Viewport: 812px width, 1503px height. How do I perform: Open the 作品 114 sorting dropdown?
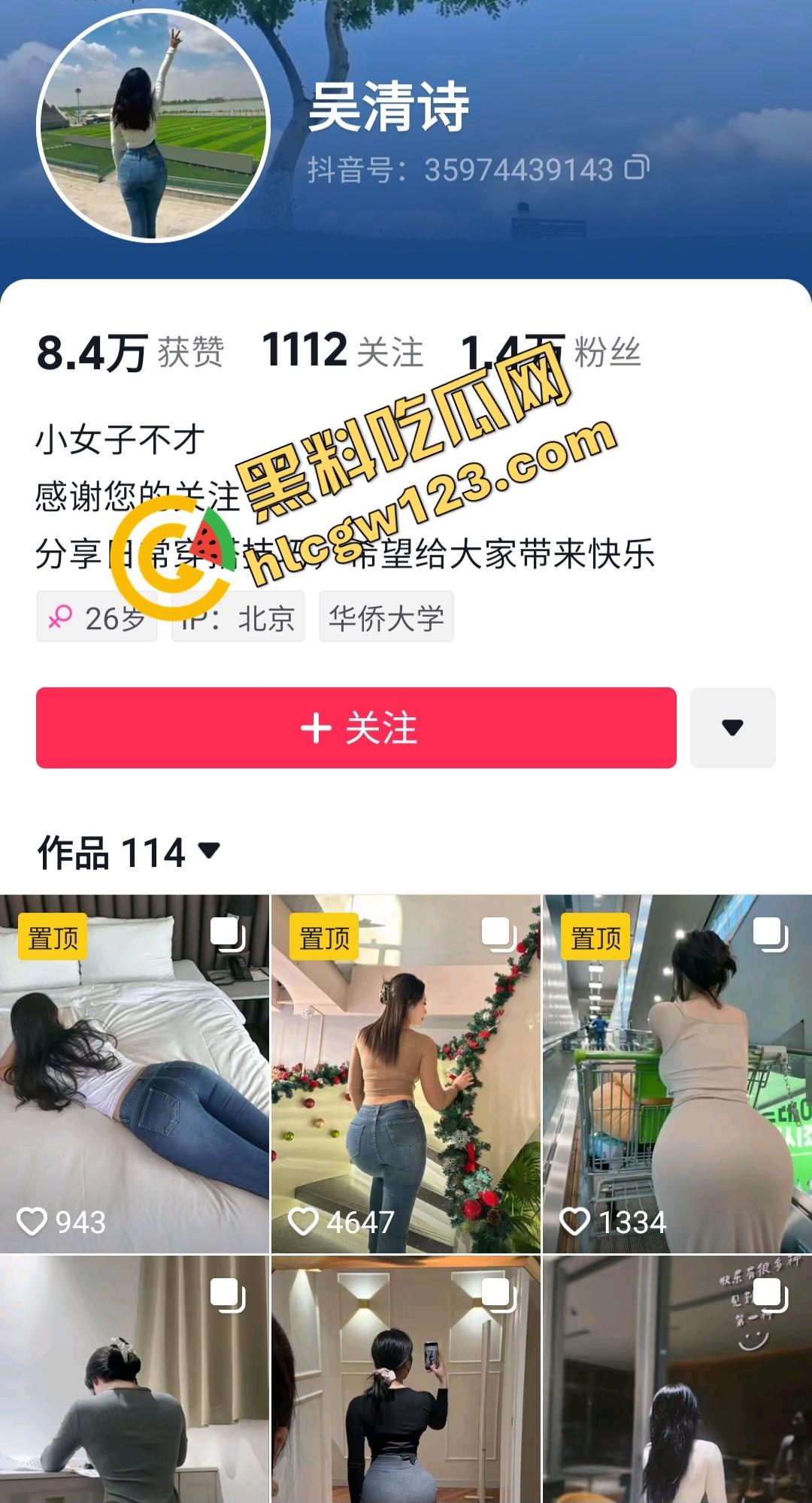click(208, 850)
